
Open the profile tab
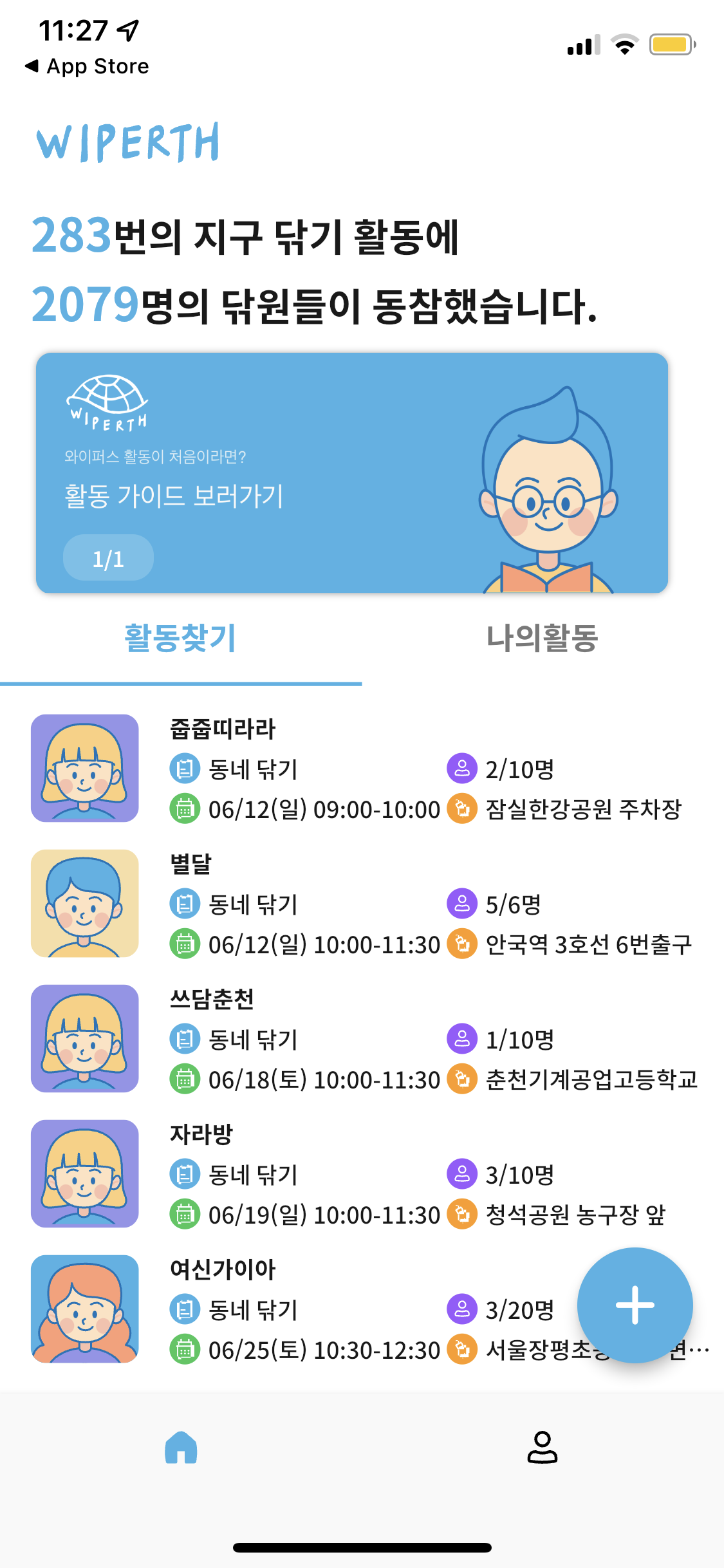(x=543, y=1447)
